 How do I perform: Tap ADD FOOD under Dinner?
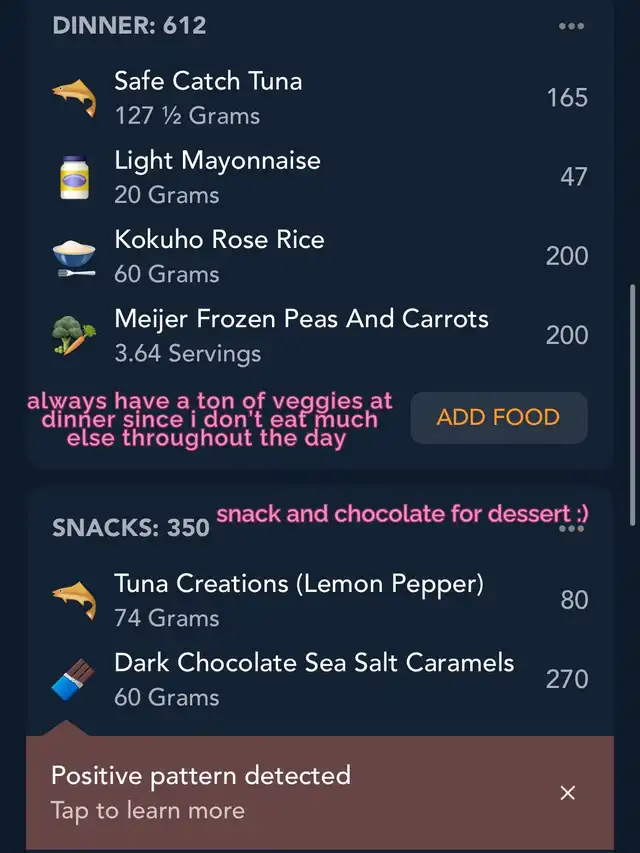click(x=498, y=417)
